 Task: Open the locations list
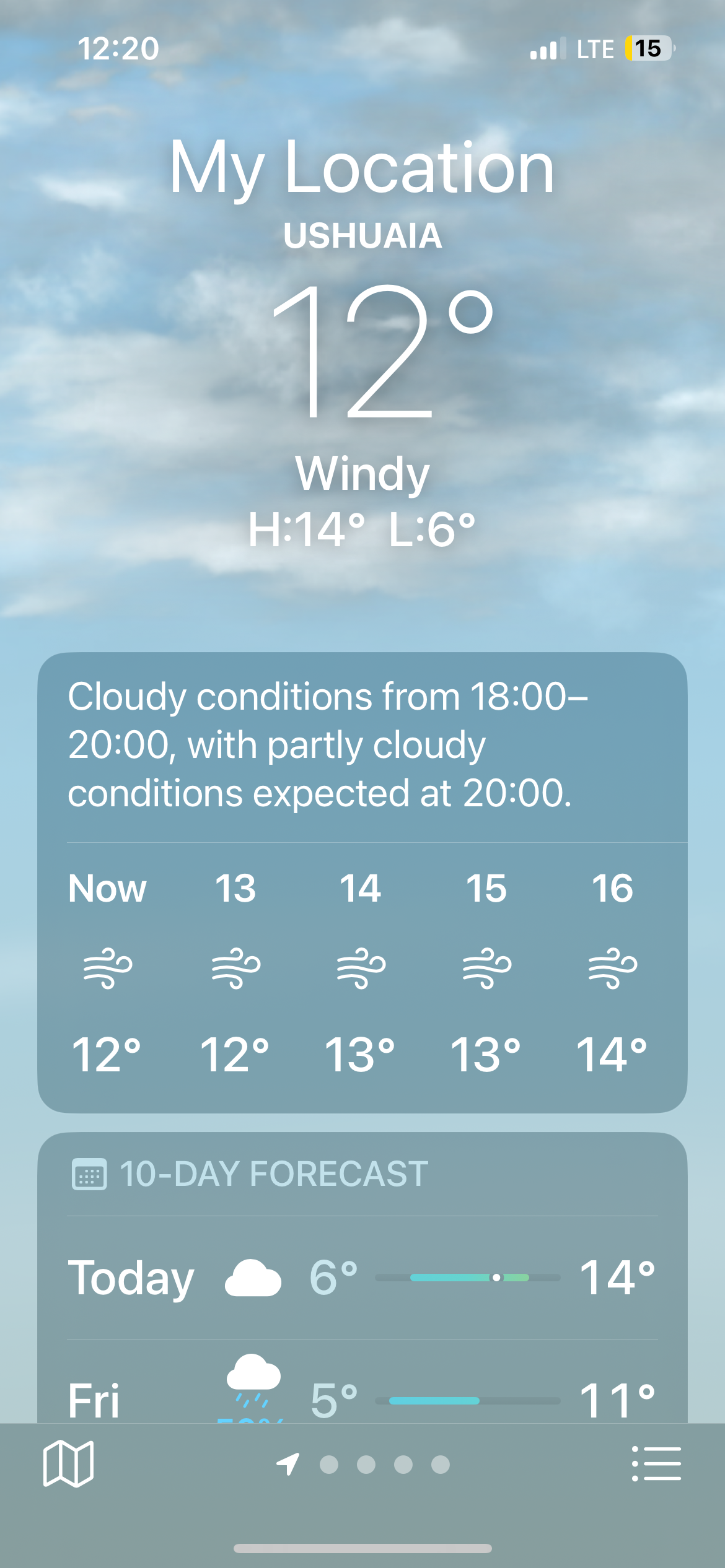point(656,1464)
